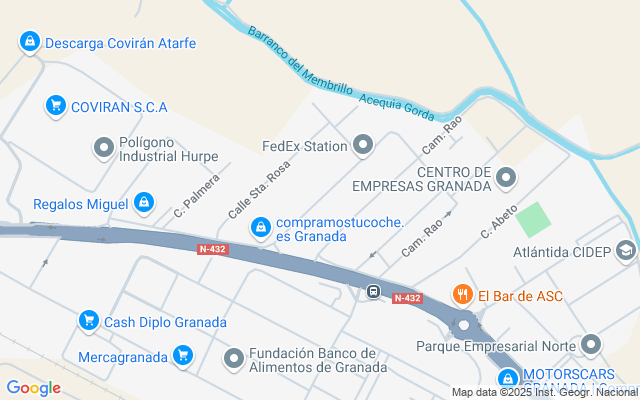Open the compramostucoche.es Granada pin

(x=261, y=229)
